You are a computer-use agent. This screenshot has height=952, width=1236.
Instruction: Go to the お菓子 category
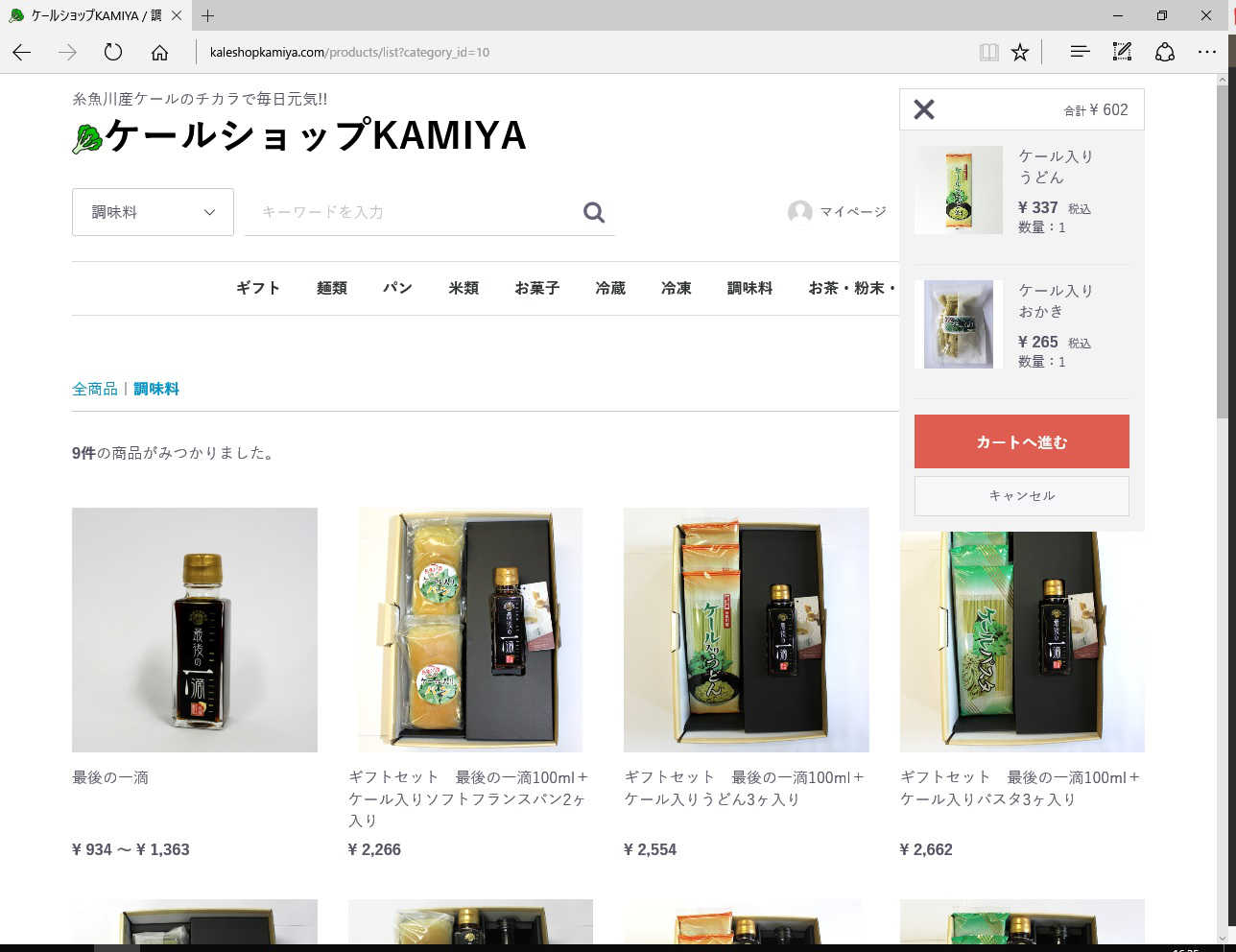(x=536, y=288)
